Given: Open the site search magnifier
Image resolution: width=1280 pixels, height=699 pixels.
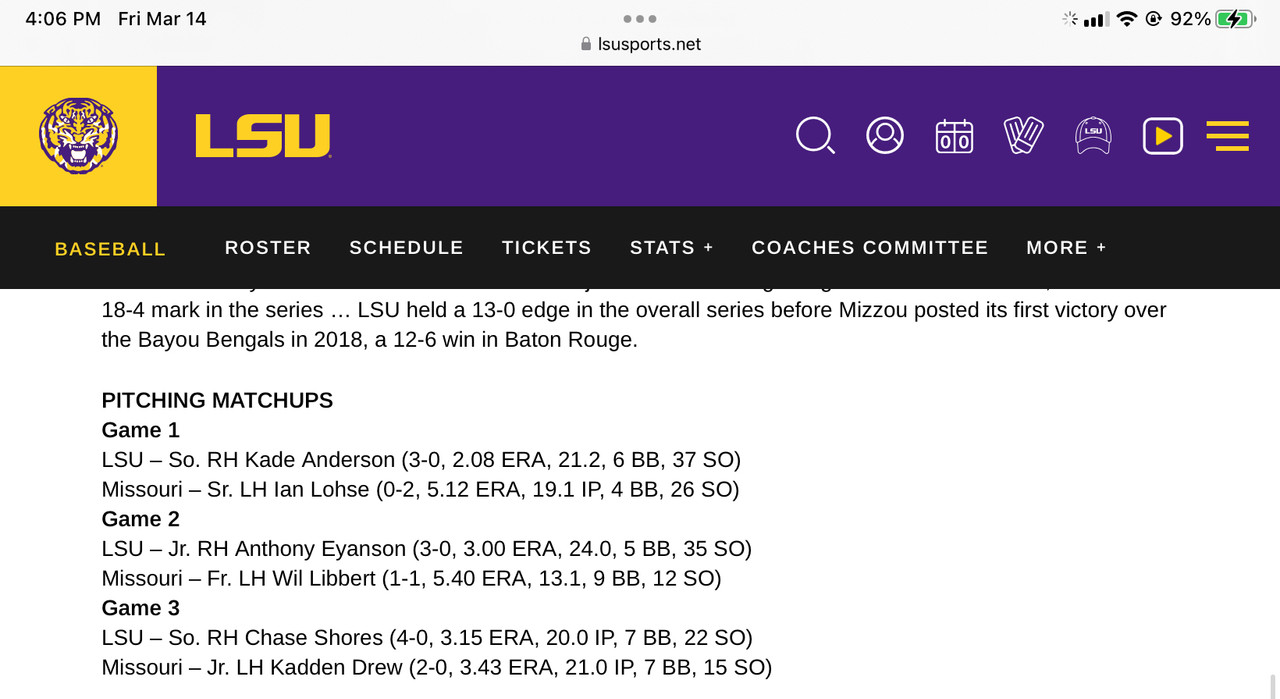Looking at the screenshot, I should tap(815, 135).
